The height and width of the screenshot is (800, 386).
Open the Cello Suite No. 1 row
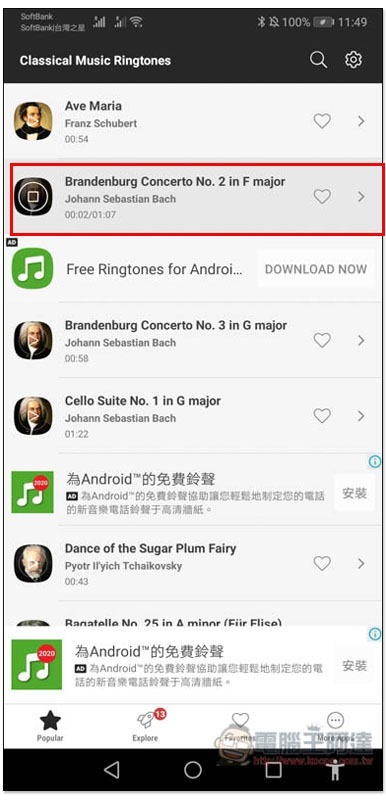pyautogui.click(x=193, y=416)
